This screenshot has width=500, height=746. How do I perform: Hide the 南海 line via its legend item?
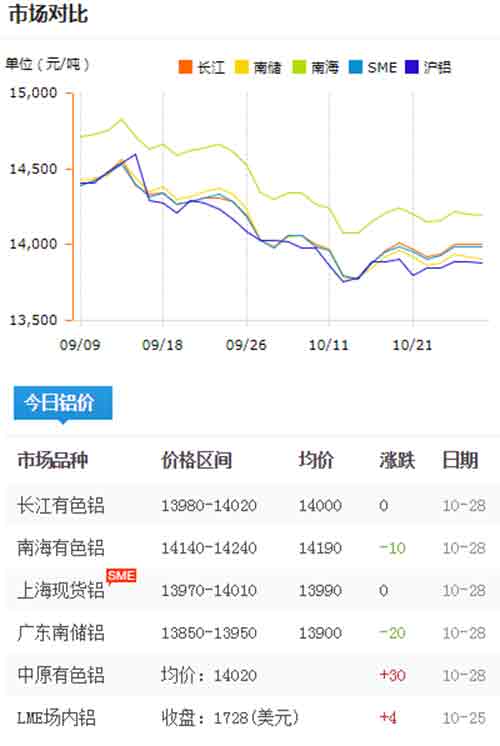pos(315,67)
